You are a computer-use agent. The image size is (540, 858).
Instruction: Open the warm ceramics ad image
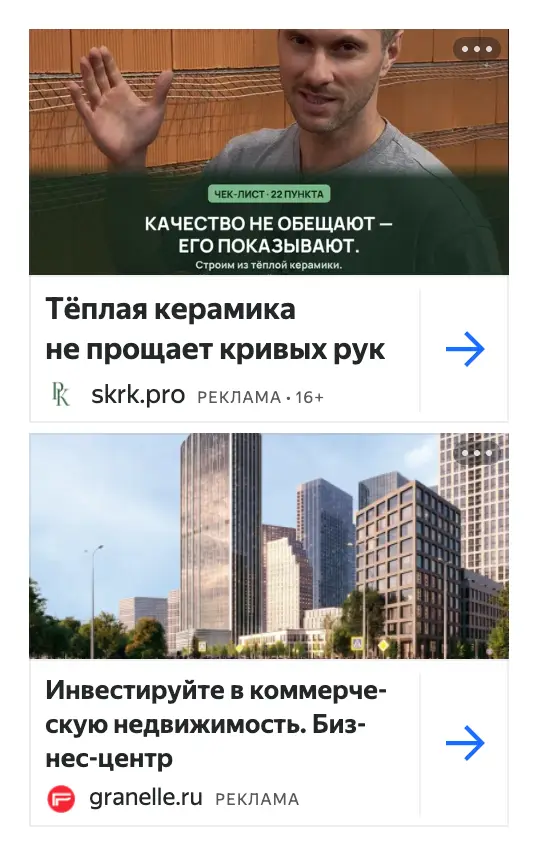tap(269, 152)
